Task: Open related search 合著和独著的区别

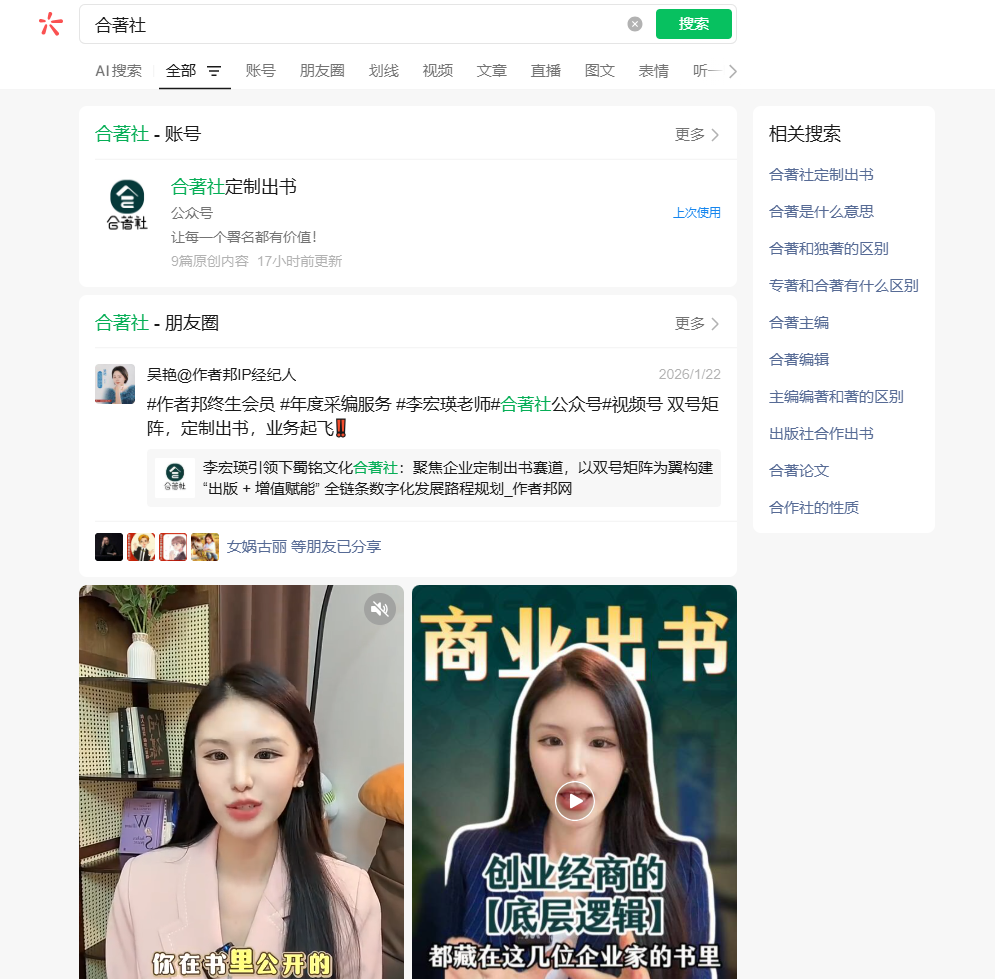Action: pyautogui.click(x=828, y=249)
